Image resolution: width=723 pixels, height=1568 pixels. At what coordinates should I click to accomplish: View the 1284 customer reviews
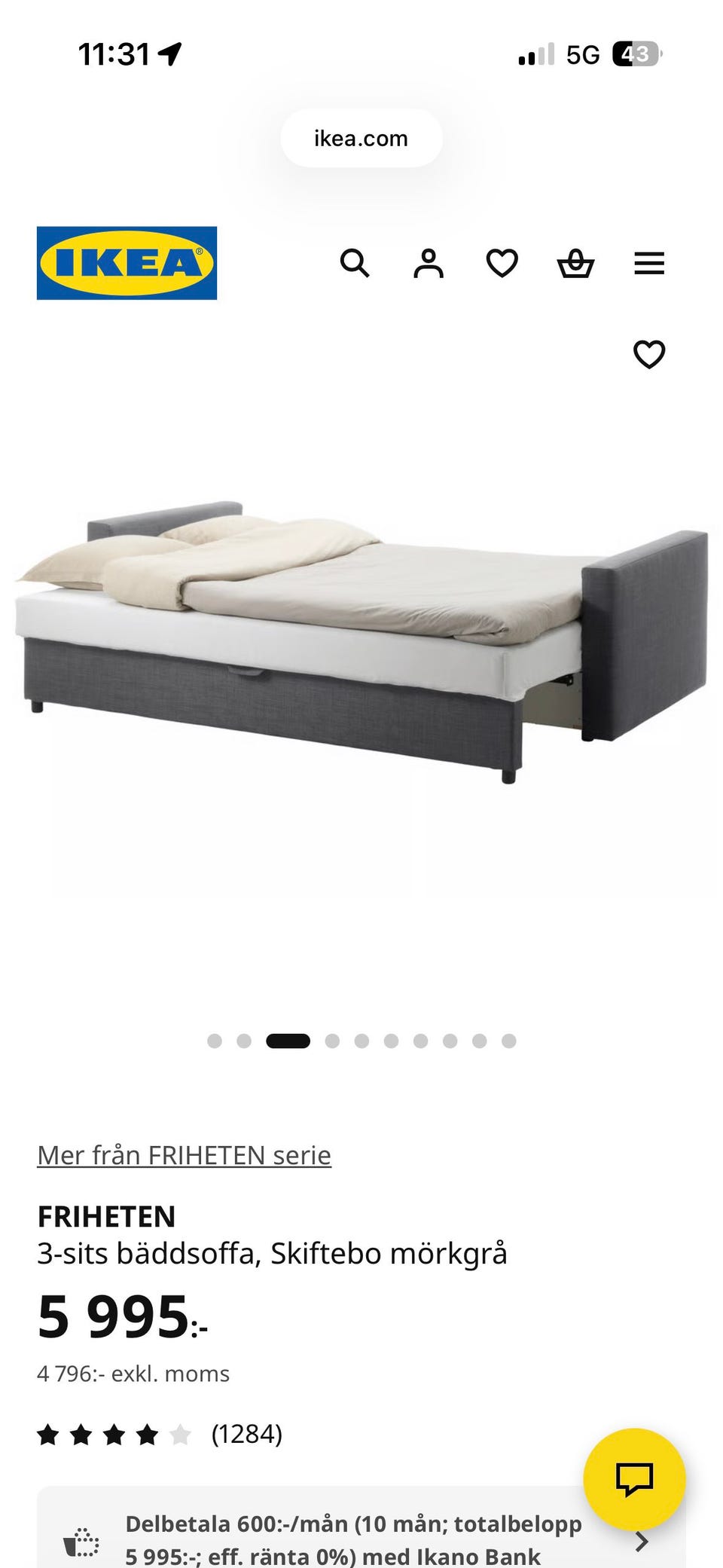pyautogui.click(x=246, y=1434)
